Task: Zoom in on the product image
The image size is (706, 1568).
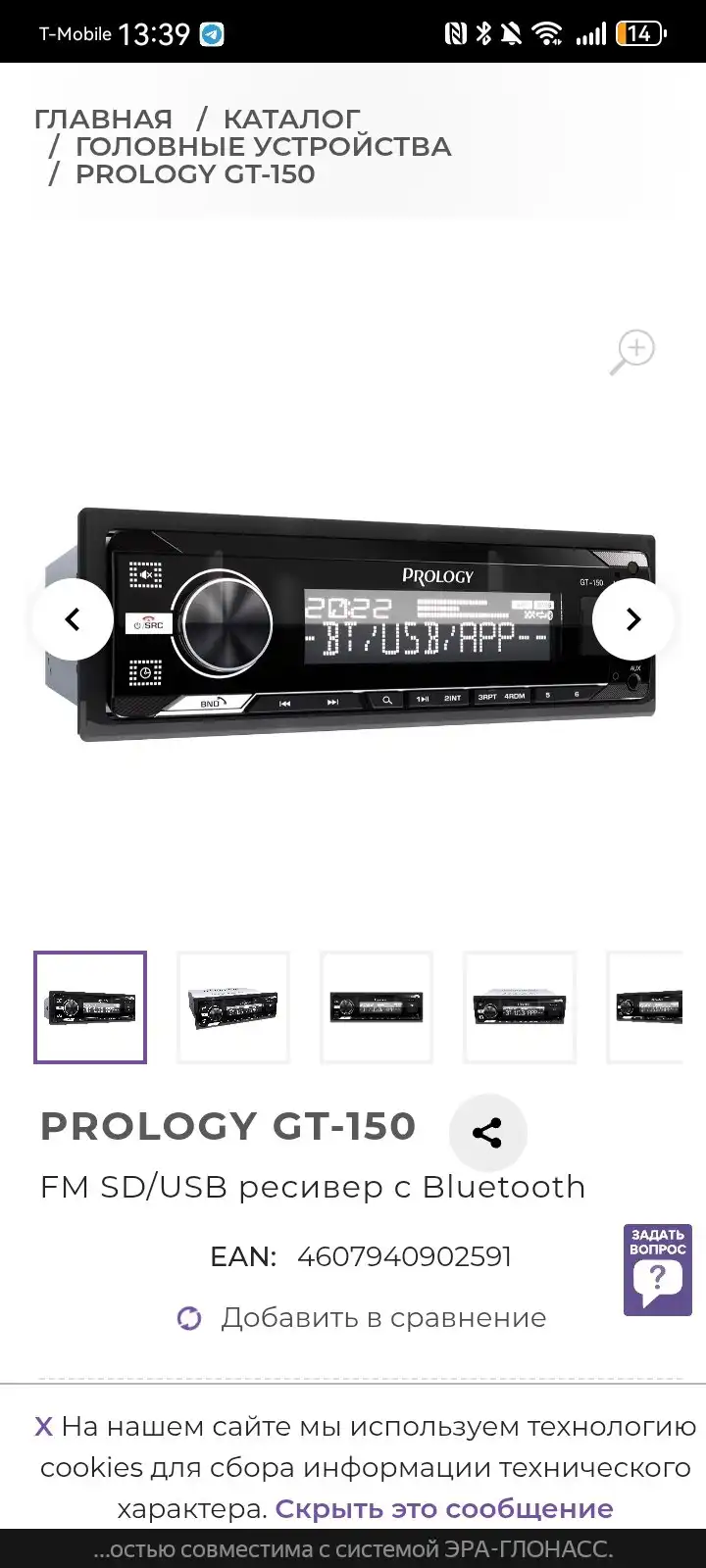Action: (632, 351)
